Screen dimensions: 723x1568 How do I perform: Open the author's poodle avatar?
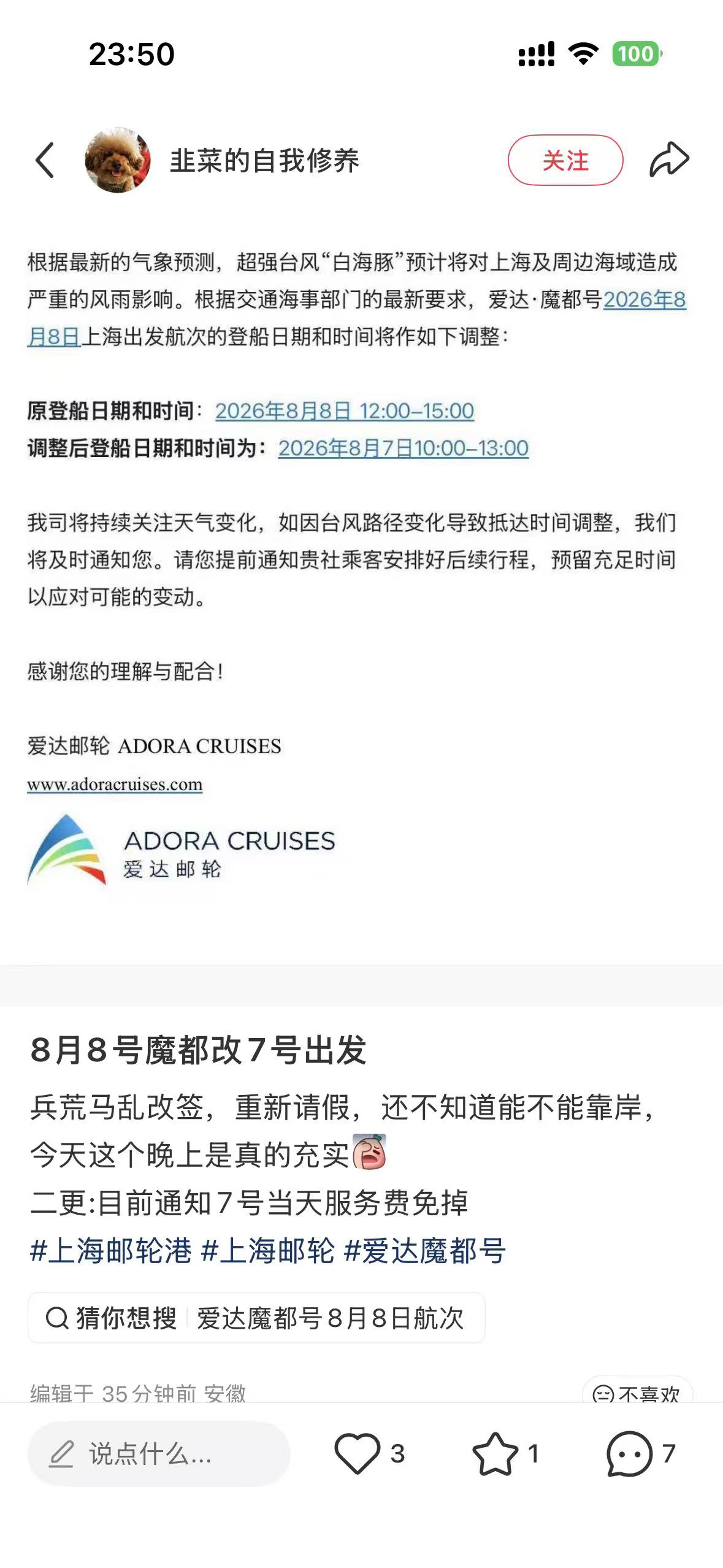tap(118, 160)
